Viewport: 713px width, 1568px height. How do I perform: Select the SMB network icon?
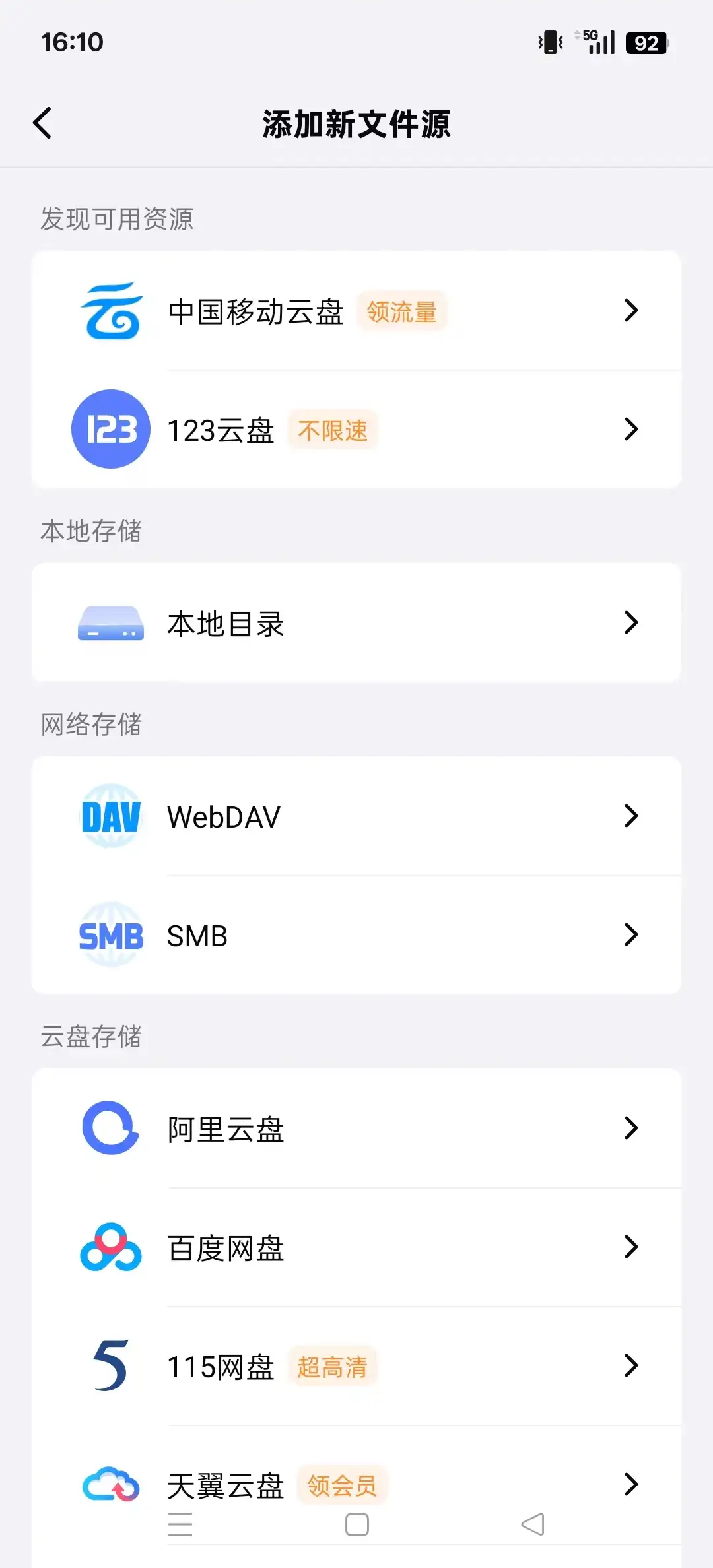tap(110, 935)
